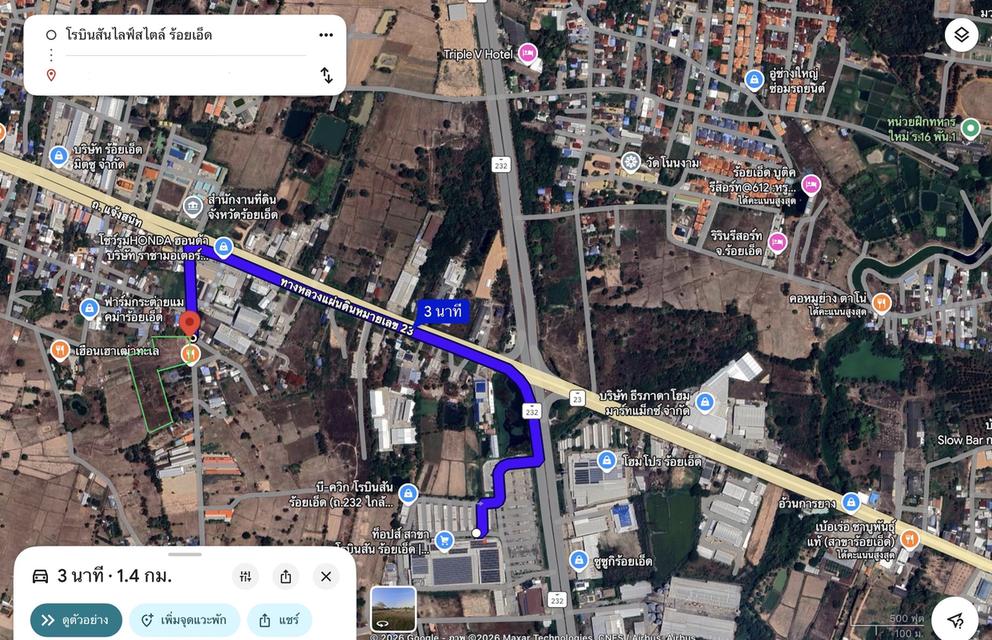Open route options filter icon

(245, 576)
